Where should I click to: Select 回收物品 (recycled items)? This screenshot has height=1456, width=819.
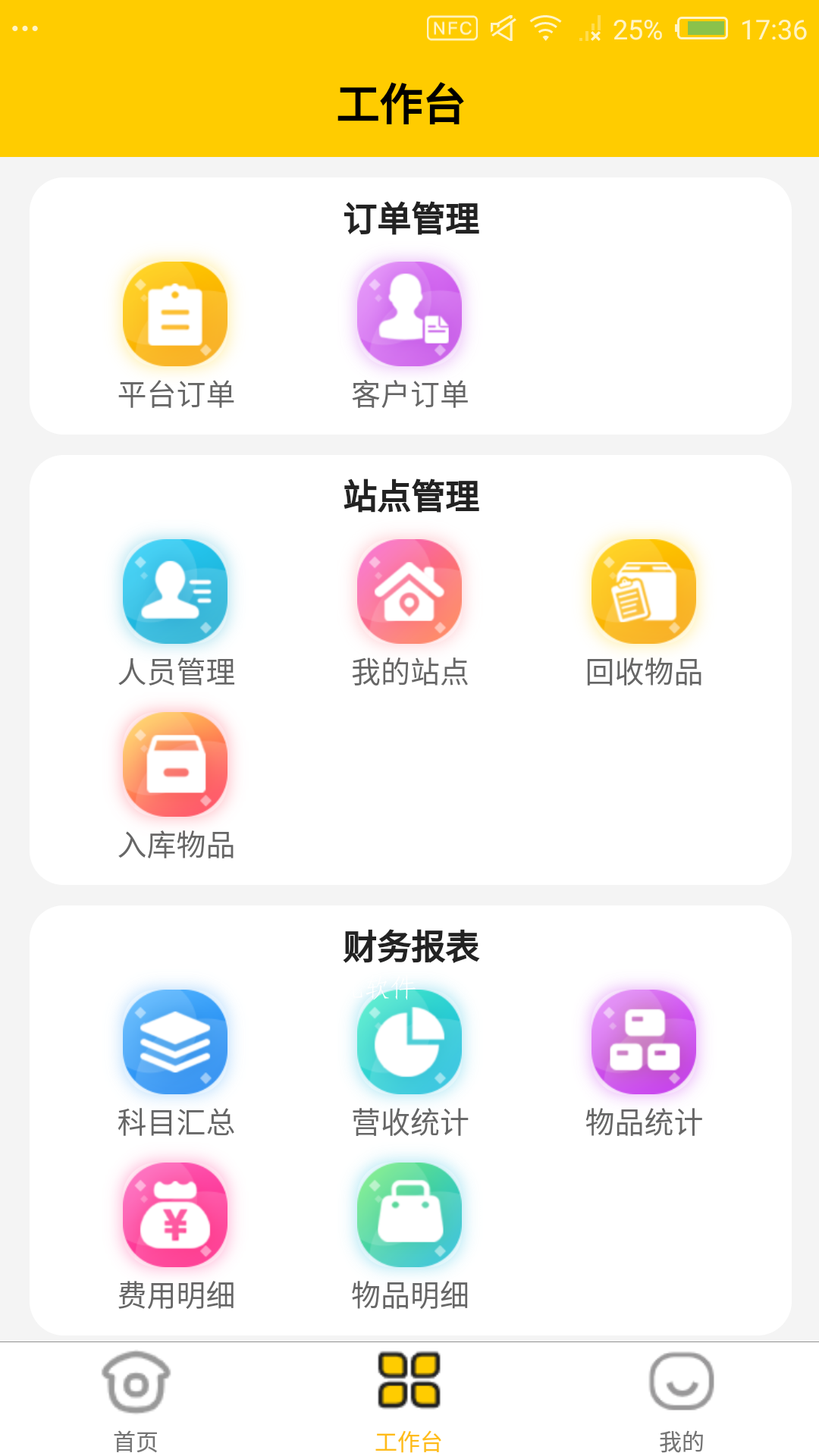pos(644,613)
